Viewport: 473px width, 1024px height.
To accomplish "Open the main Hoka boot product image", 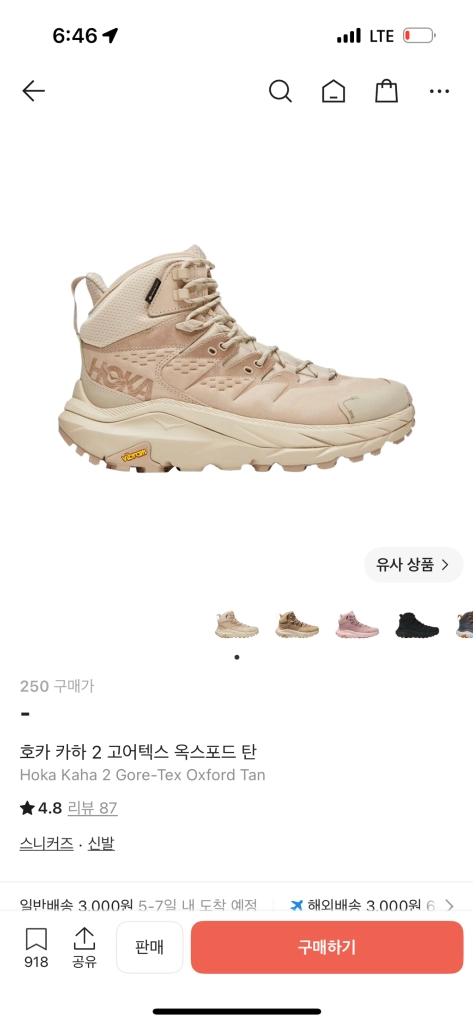I will coord(236,359).
